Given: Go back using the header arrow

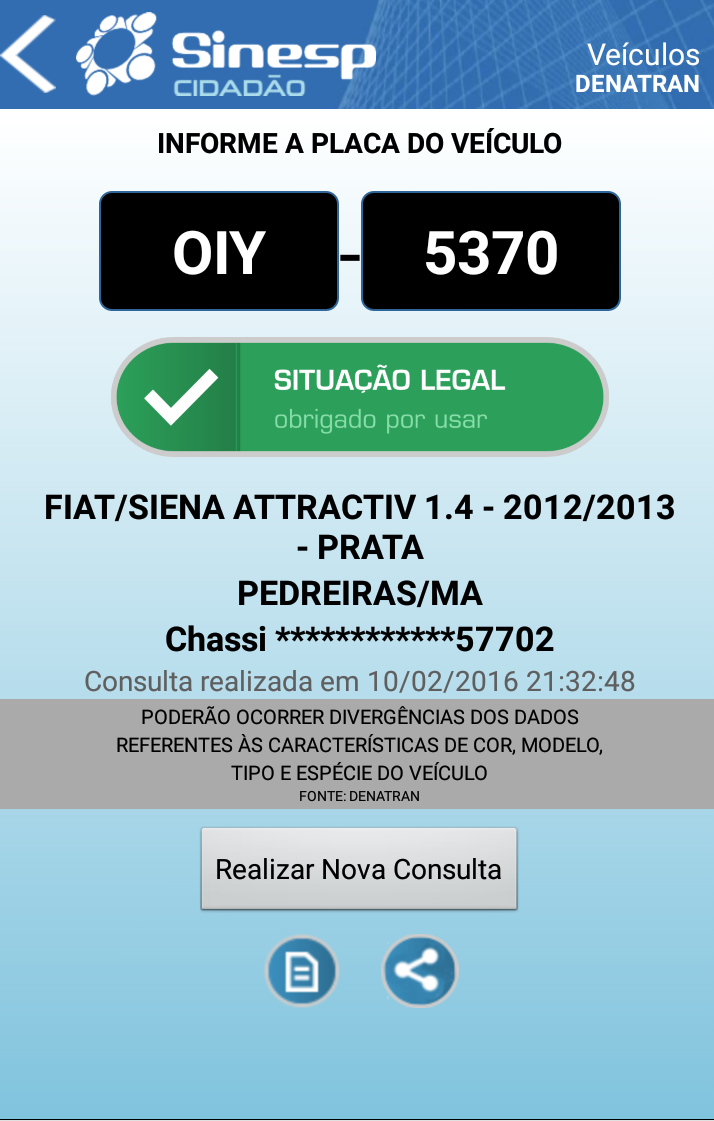Looking at the screenshot, I should (28, 54).
